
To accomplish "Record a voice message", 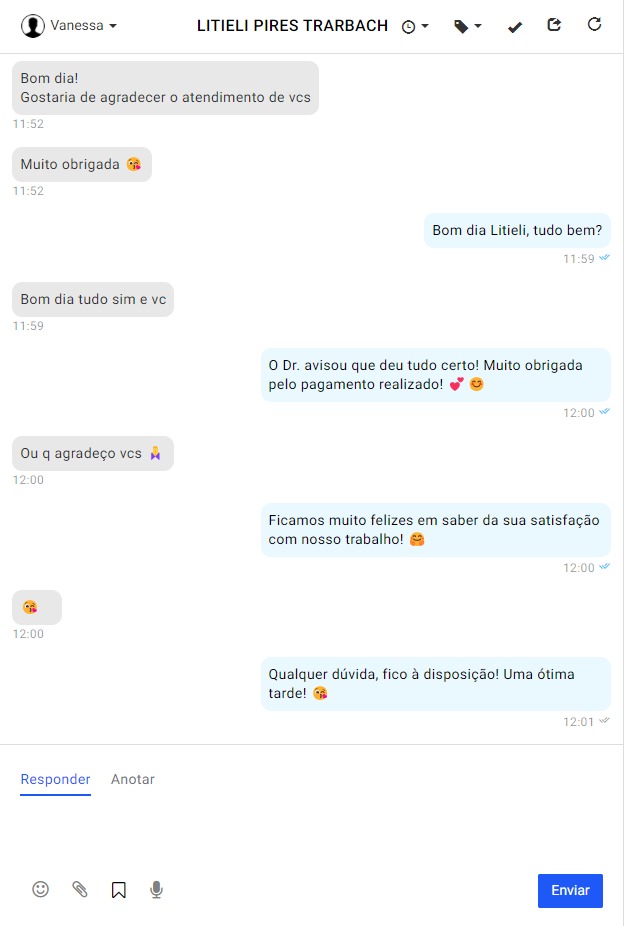I will click(x=157, y=890).
